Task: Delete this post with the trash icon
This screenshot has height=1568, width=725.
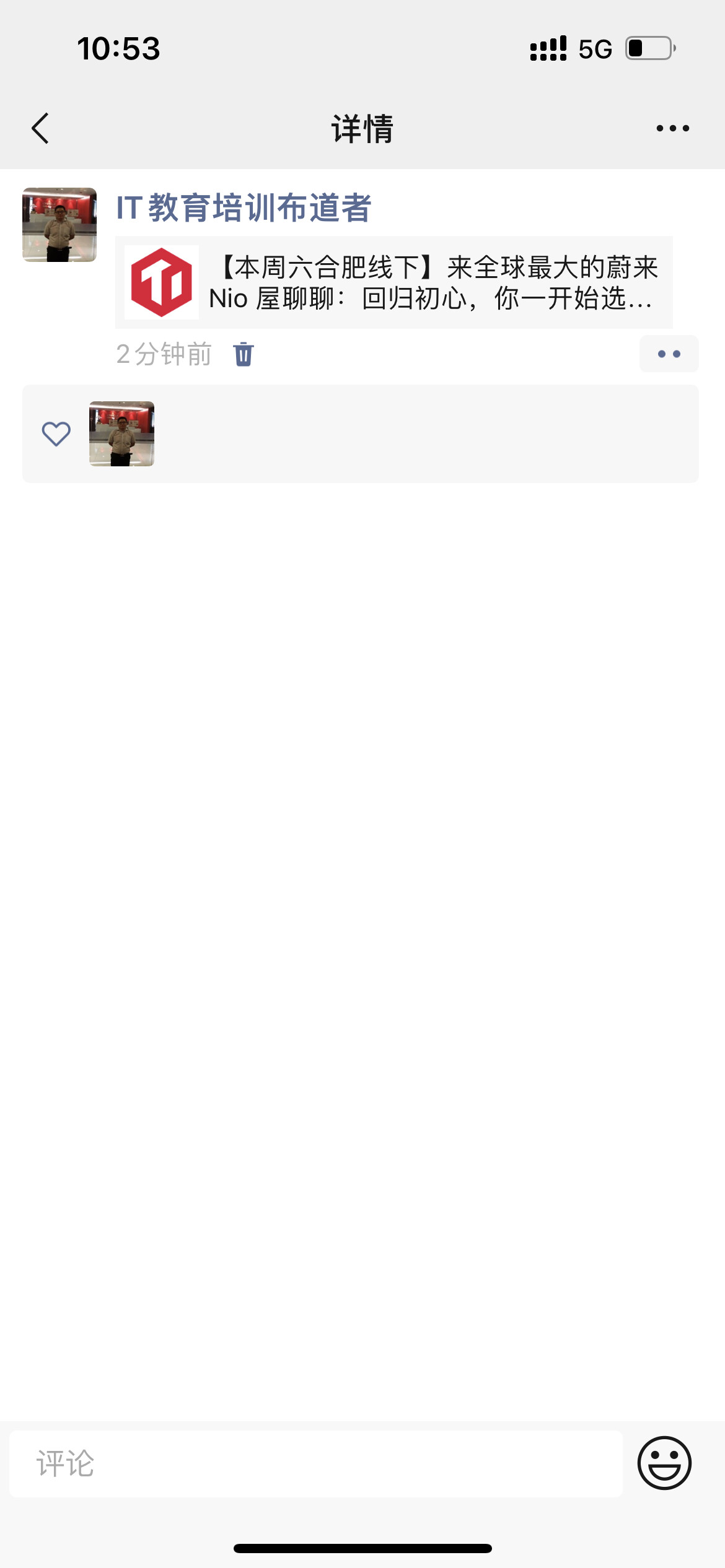Action: [244, 354]
